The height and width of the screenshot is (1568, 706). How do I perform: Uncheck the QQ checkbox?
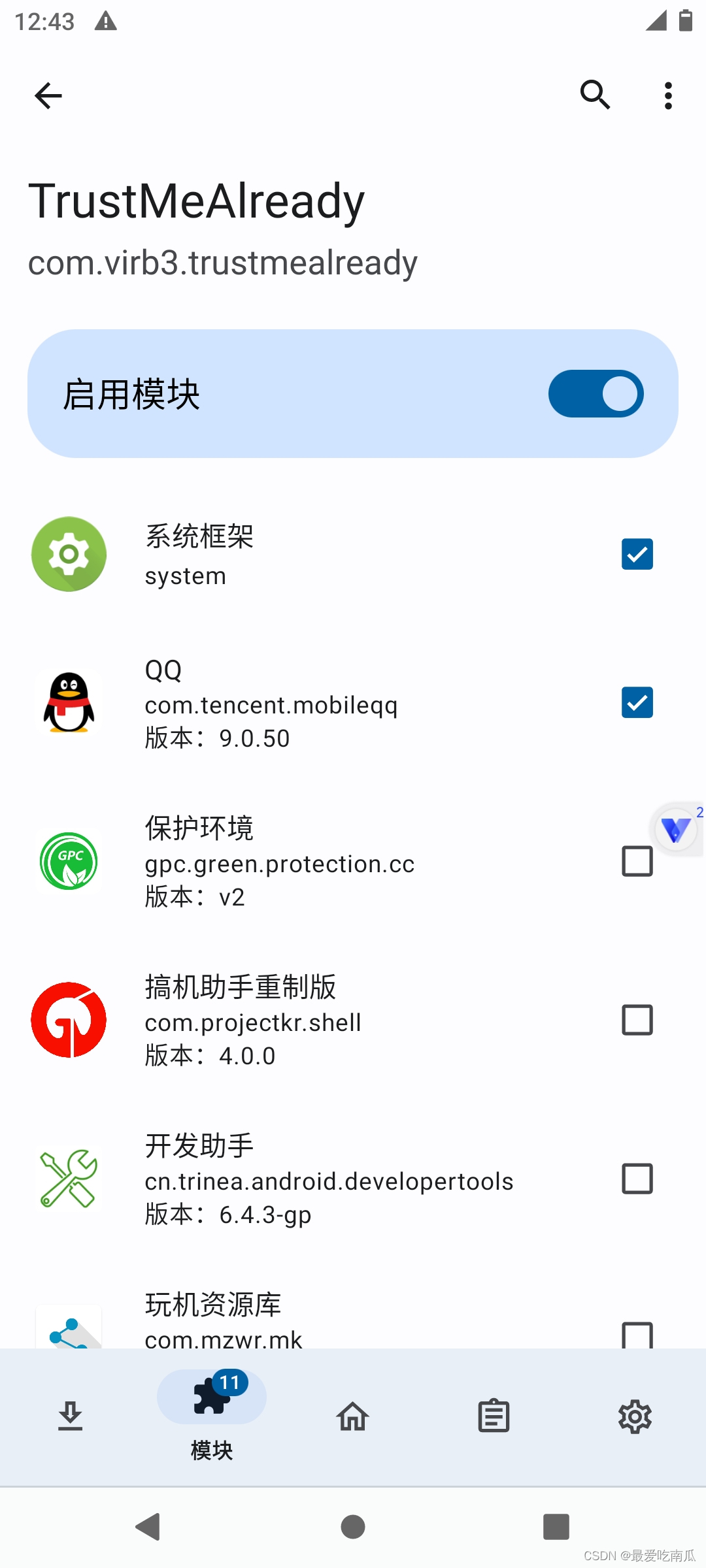click(x=637, y=702)
